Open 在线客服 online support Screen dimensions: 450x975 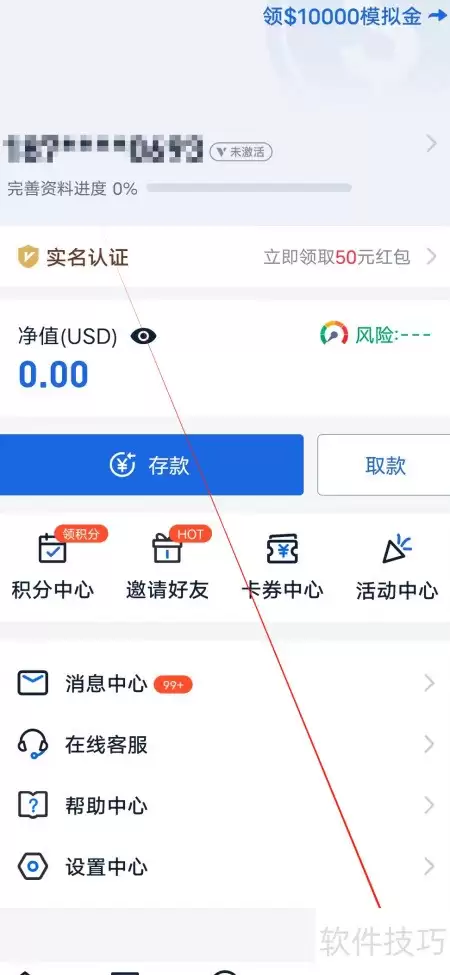[225, 745]
